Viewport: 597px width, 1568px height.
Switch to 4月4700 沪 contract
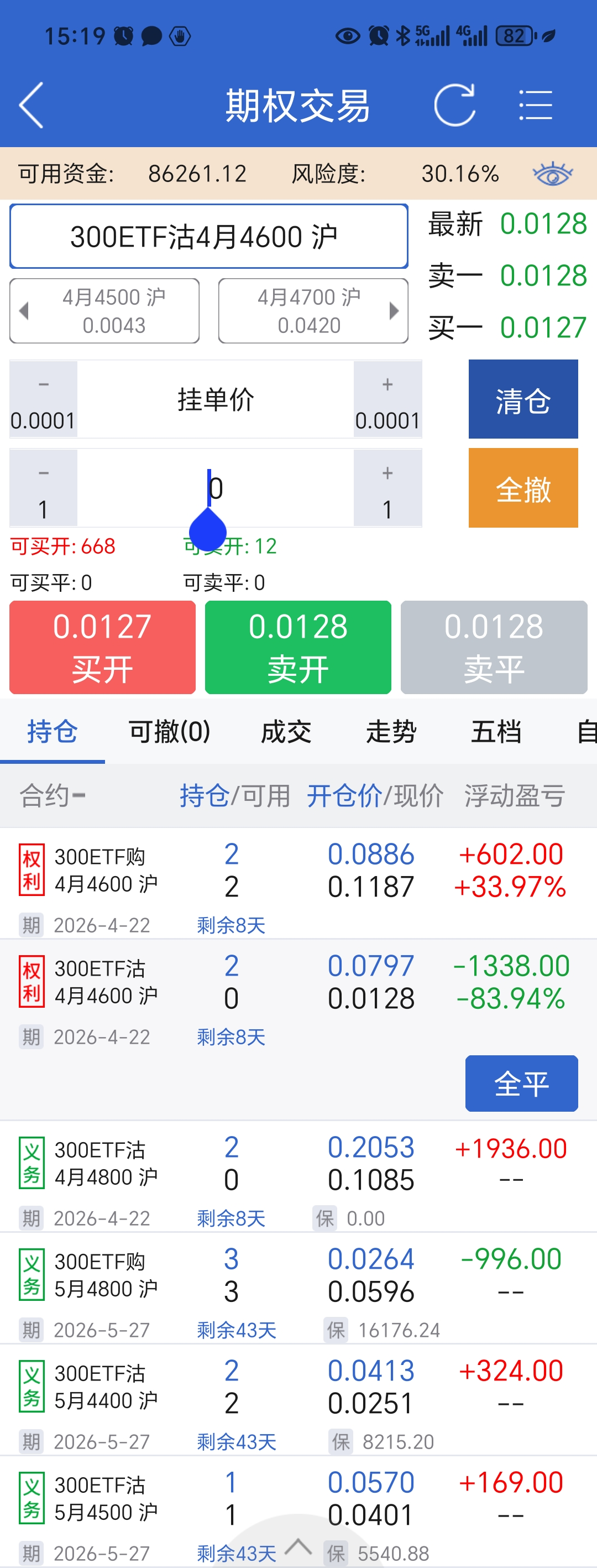(x=313, y=311)
